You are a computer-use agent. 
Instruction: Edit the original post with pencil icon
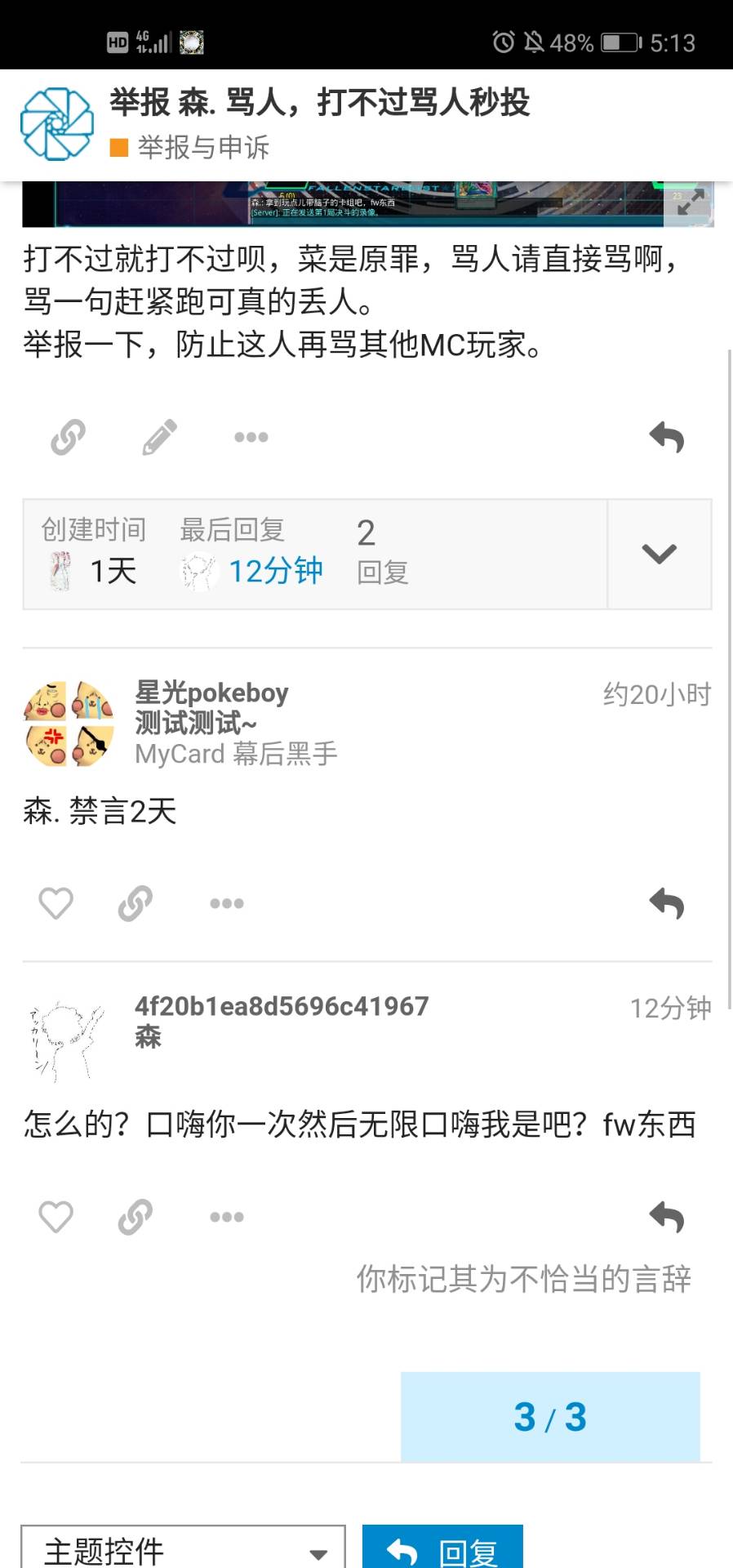[159, 437]
